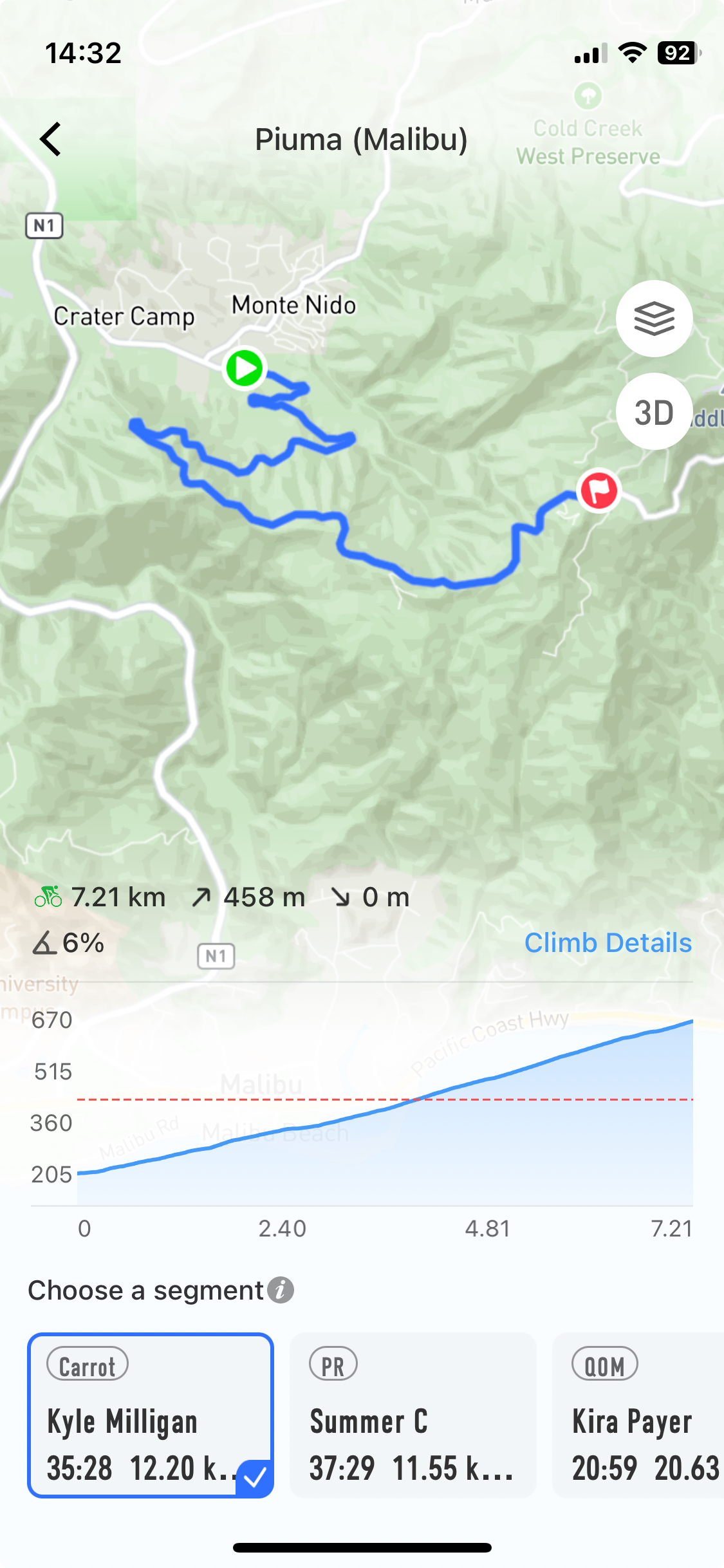The width and height of the screenshot is (724, 1568).
Task: Open Climb Details
Action: point(608,943)
